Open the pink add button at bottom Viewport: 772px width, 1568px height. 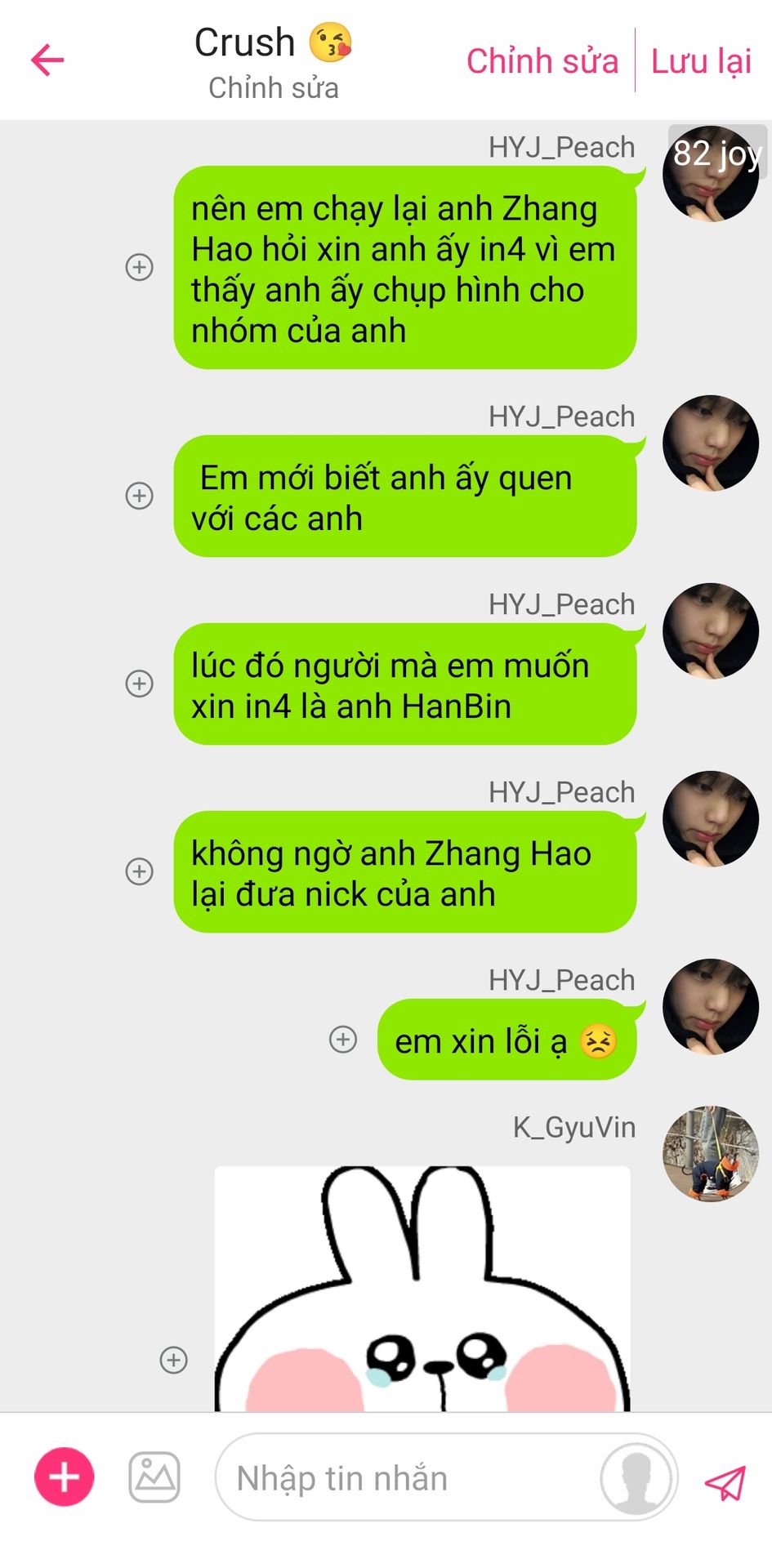click(64, 1477)
